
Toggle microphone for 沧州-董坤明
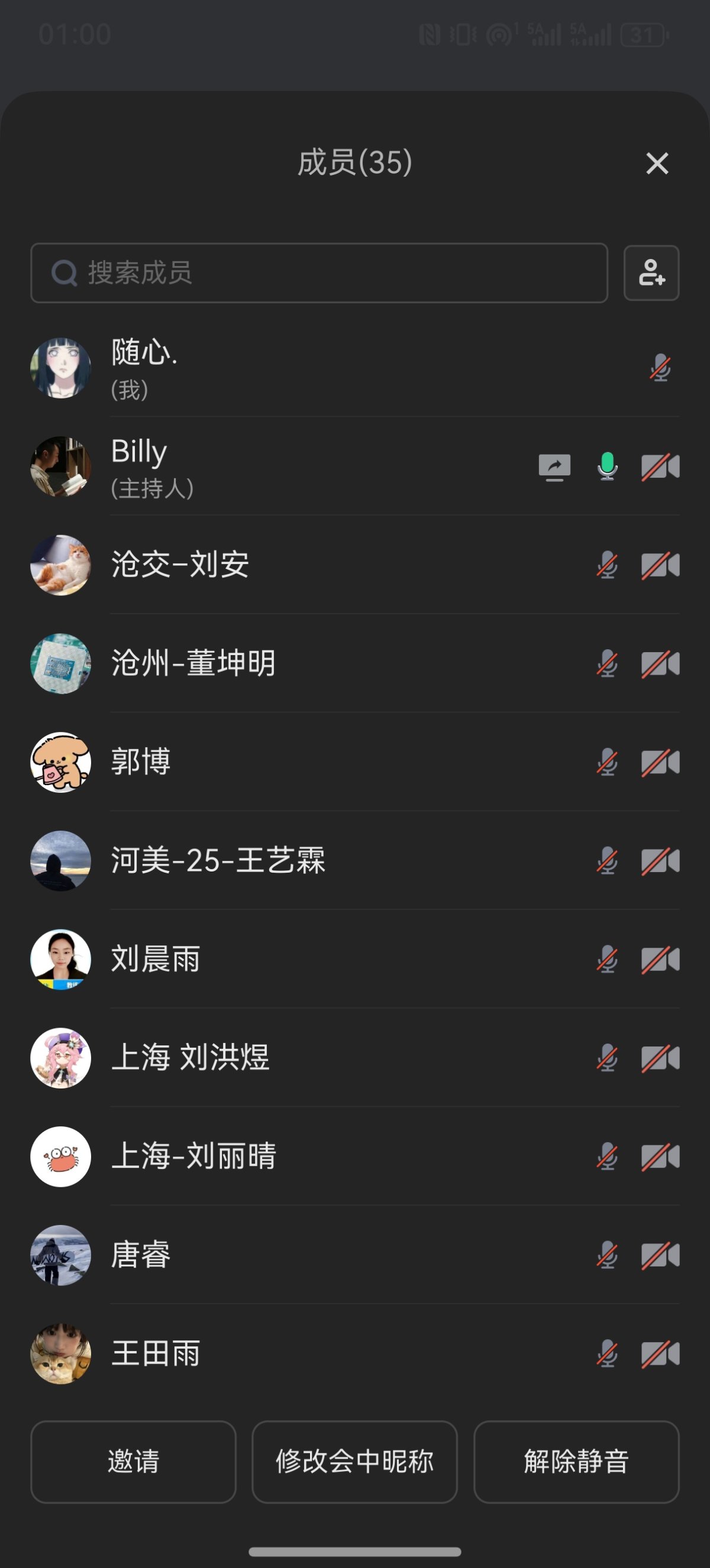click(607, 663)
